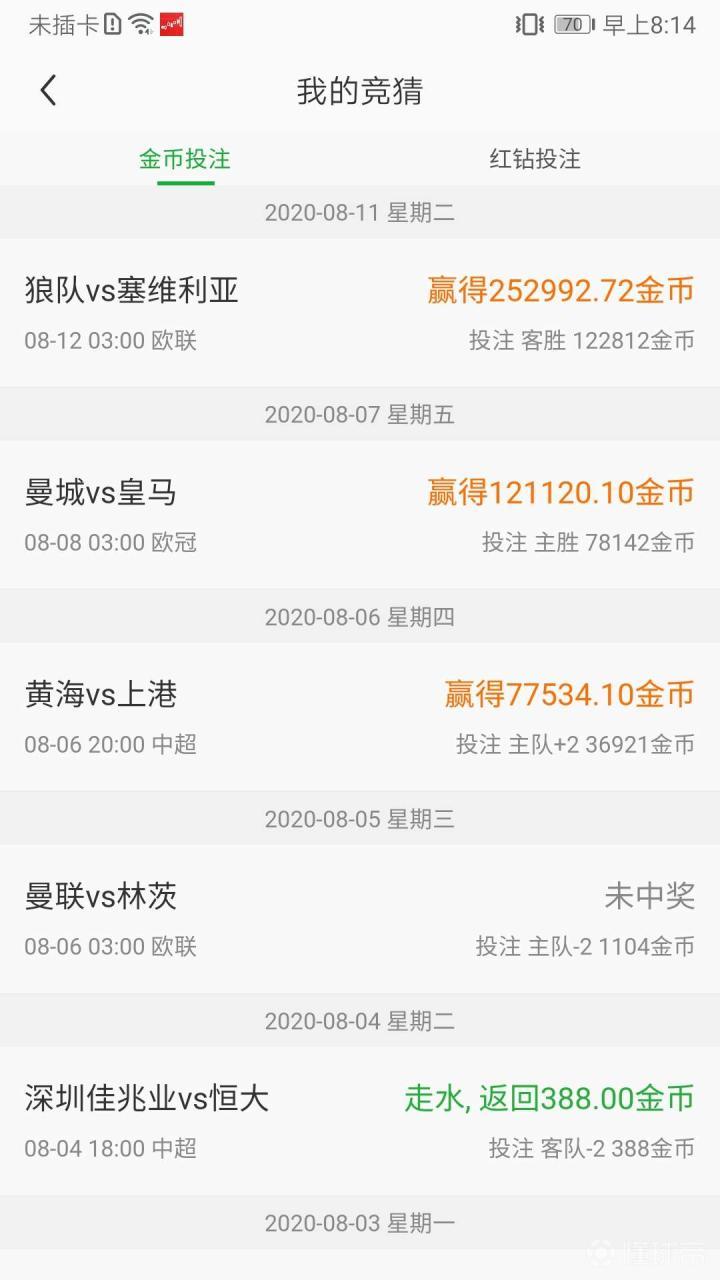View the 深圳佳兆业vs恒大 bet record
This screenshot has width=720, height=1280.
(360, 1120)
